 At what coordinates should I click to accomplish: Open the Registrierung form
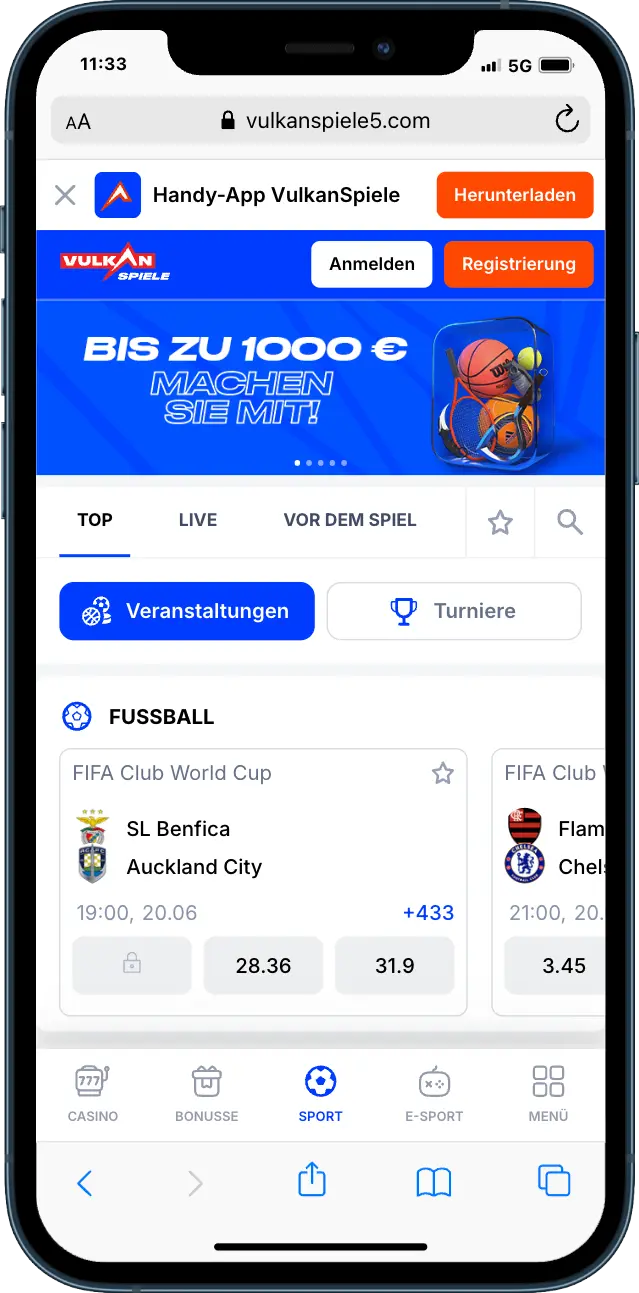point(518,264)
